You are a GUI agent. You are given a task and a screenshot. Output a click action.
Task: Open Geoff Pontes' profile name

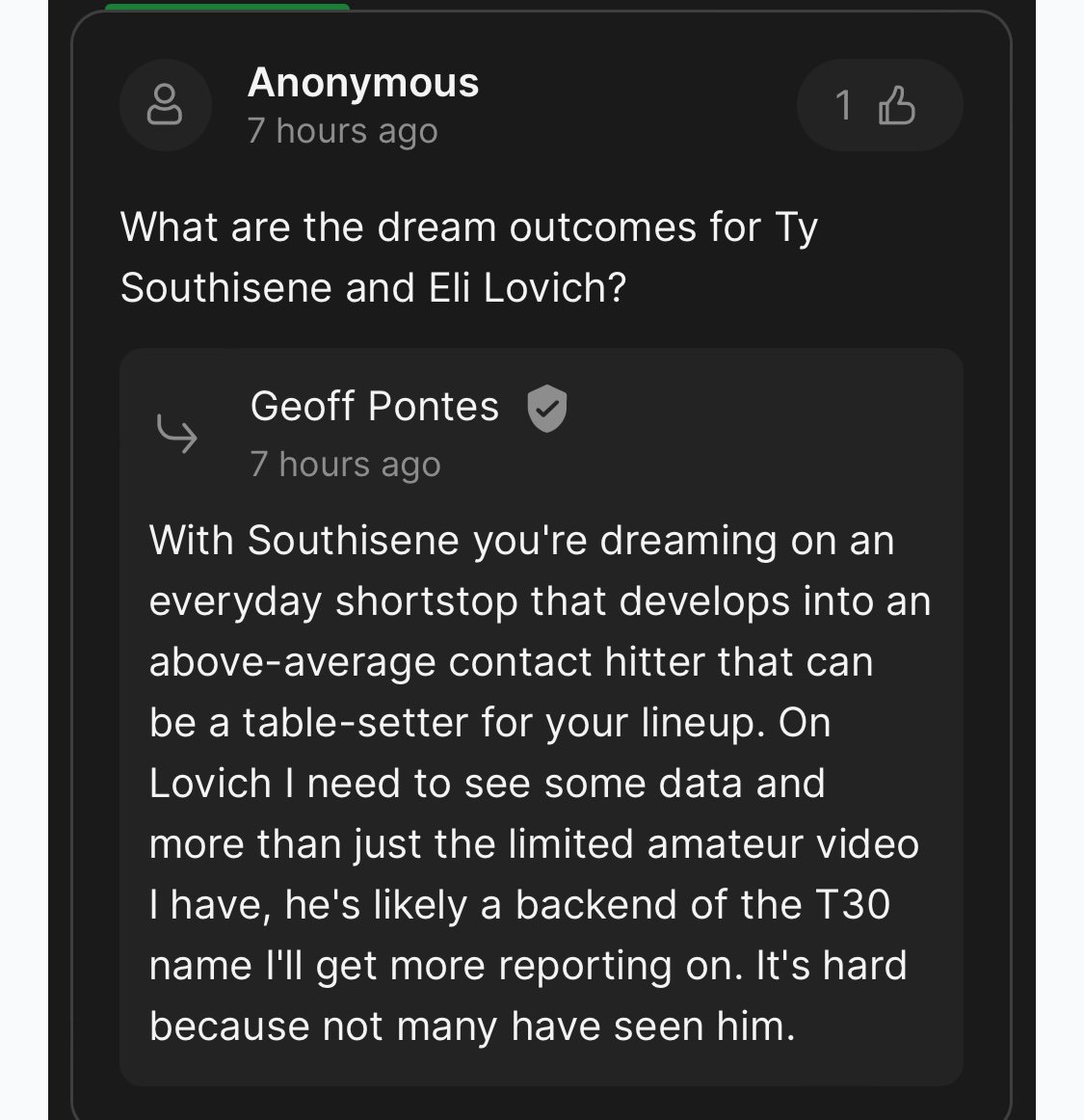(x=374, y=407)
